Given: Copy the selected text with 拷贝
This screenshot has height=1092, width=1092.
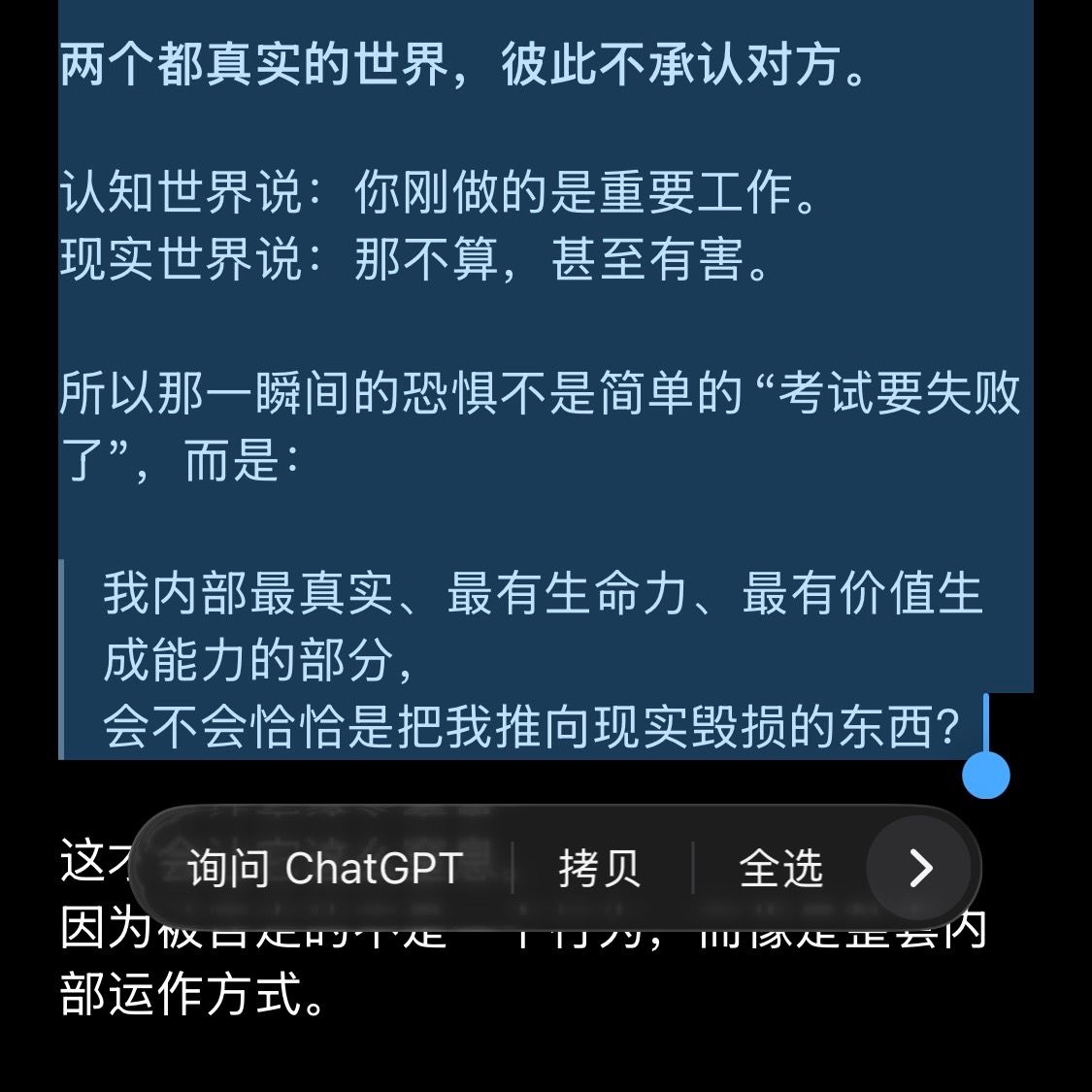Looking at the screenshot, I should (600, 868).
